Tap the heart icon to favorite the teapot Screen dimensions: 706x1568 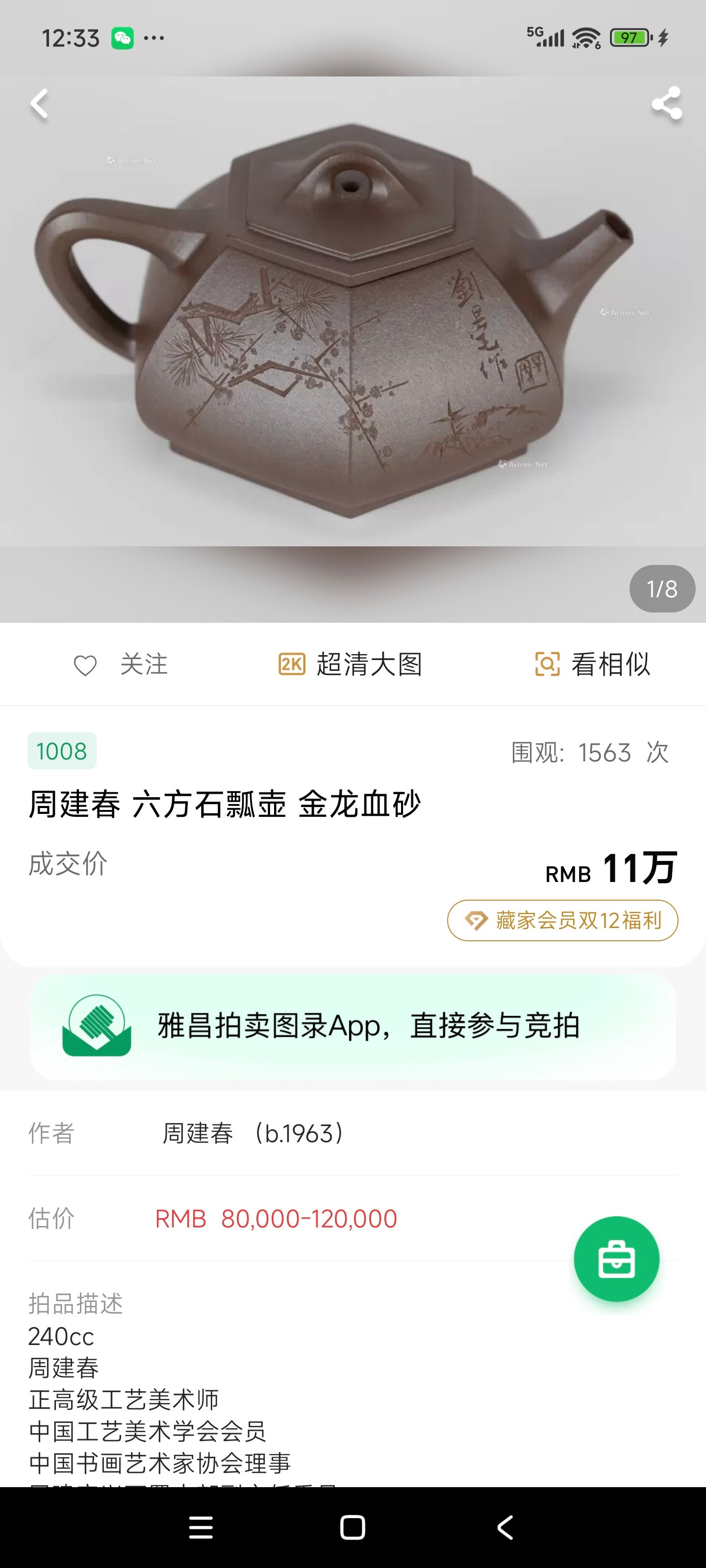pyautogui.click(x=86, y=665)
